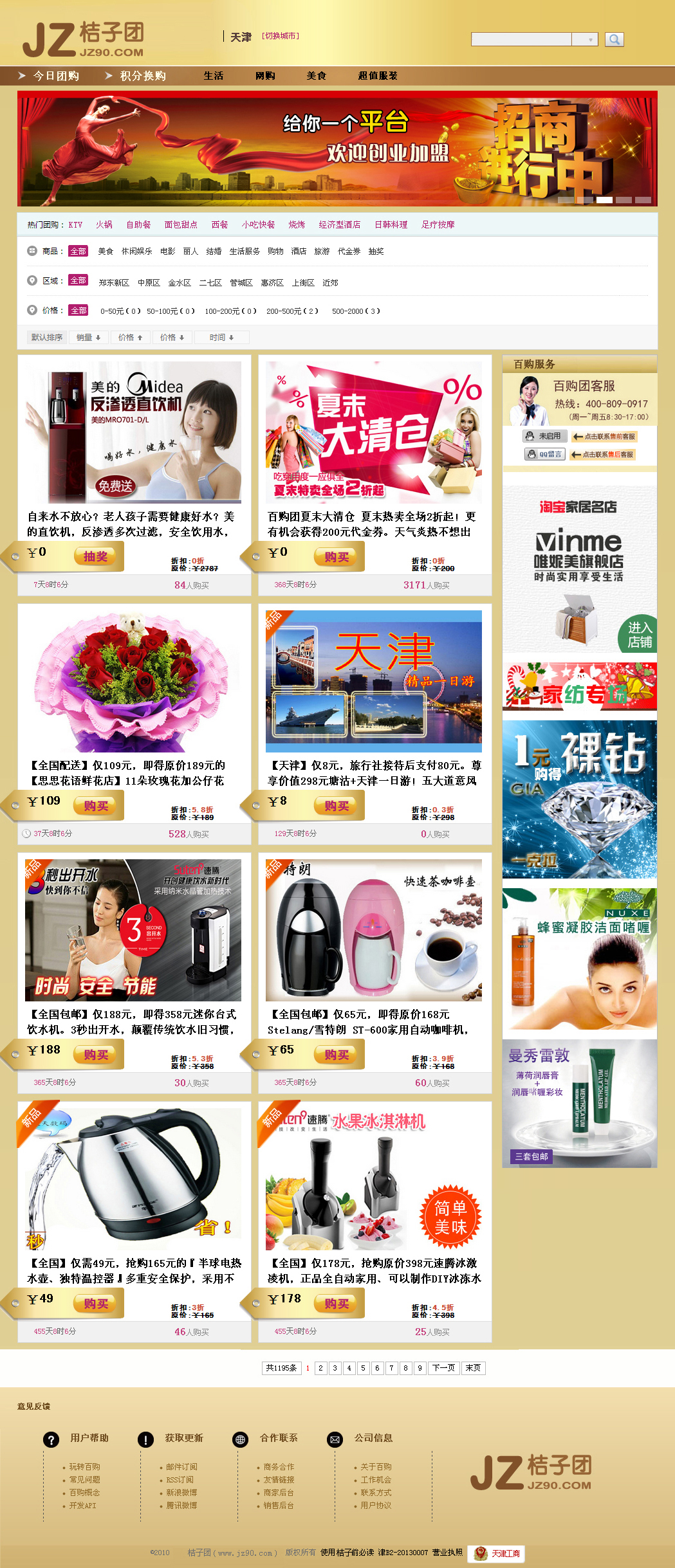675x1568 pixels.
Task: Go to 下一页 of the listings
Action: coord(443,1368)
